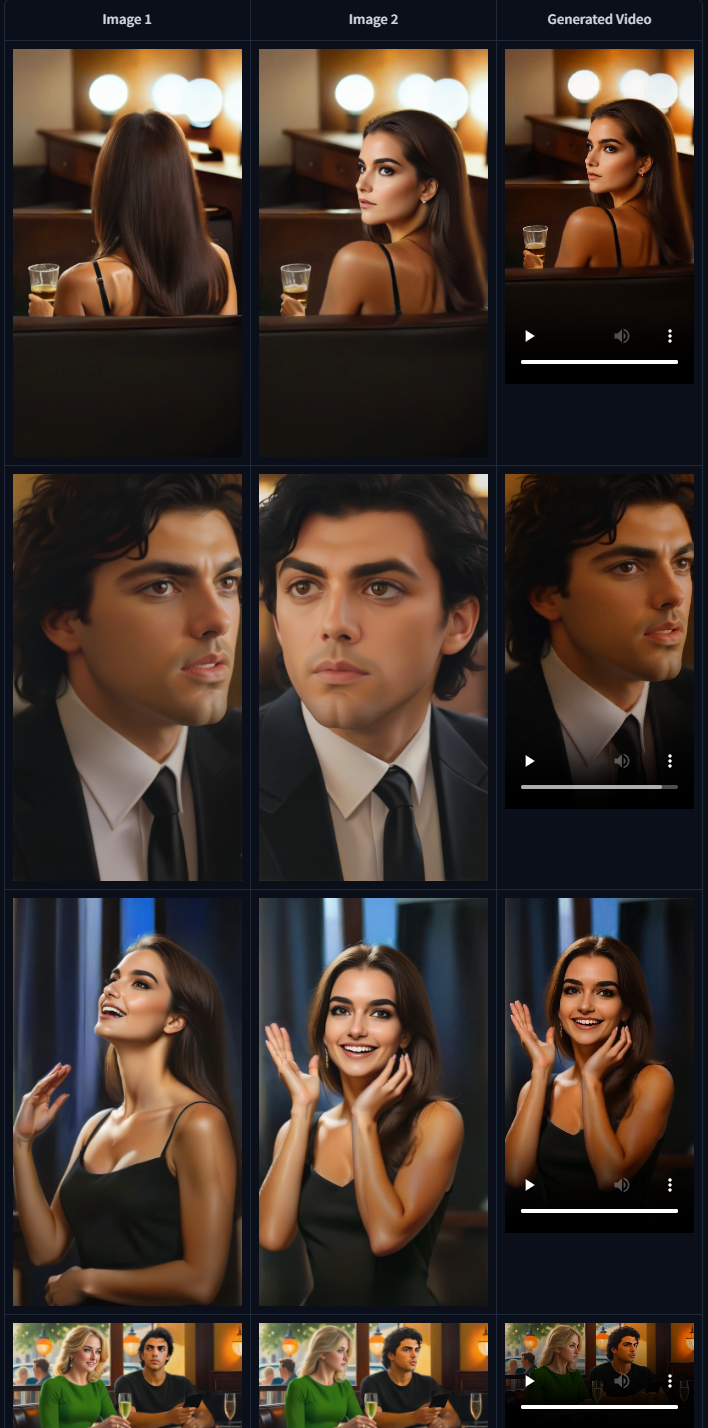The image size is (708, 1428).
Task: Open more options on the first generated video
Action: [670, 336]
